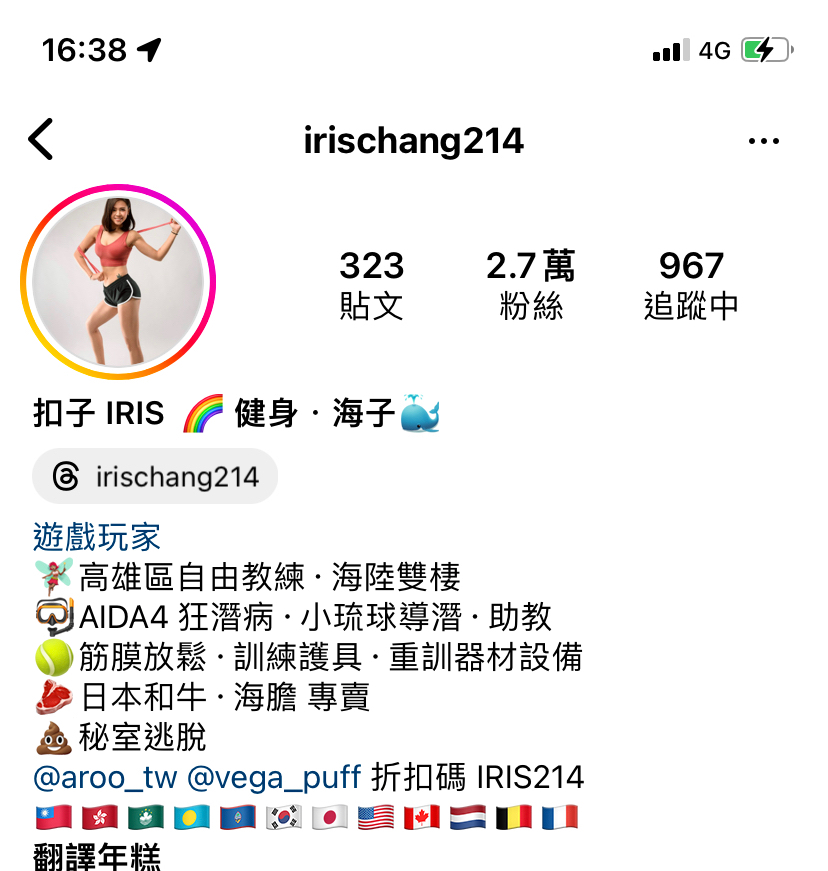The image size is (828, 871).
Task: Tap 翻譯年糕 to translate the bio
Action: (96, 857)
